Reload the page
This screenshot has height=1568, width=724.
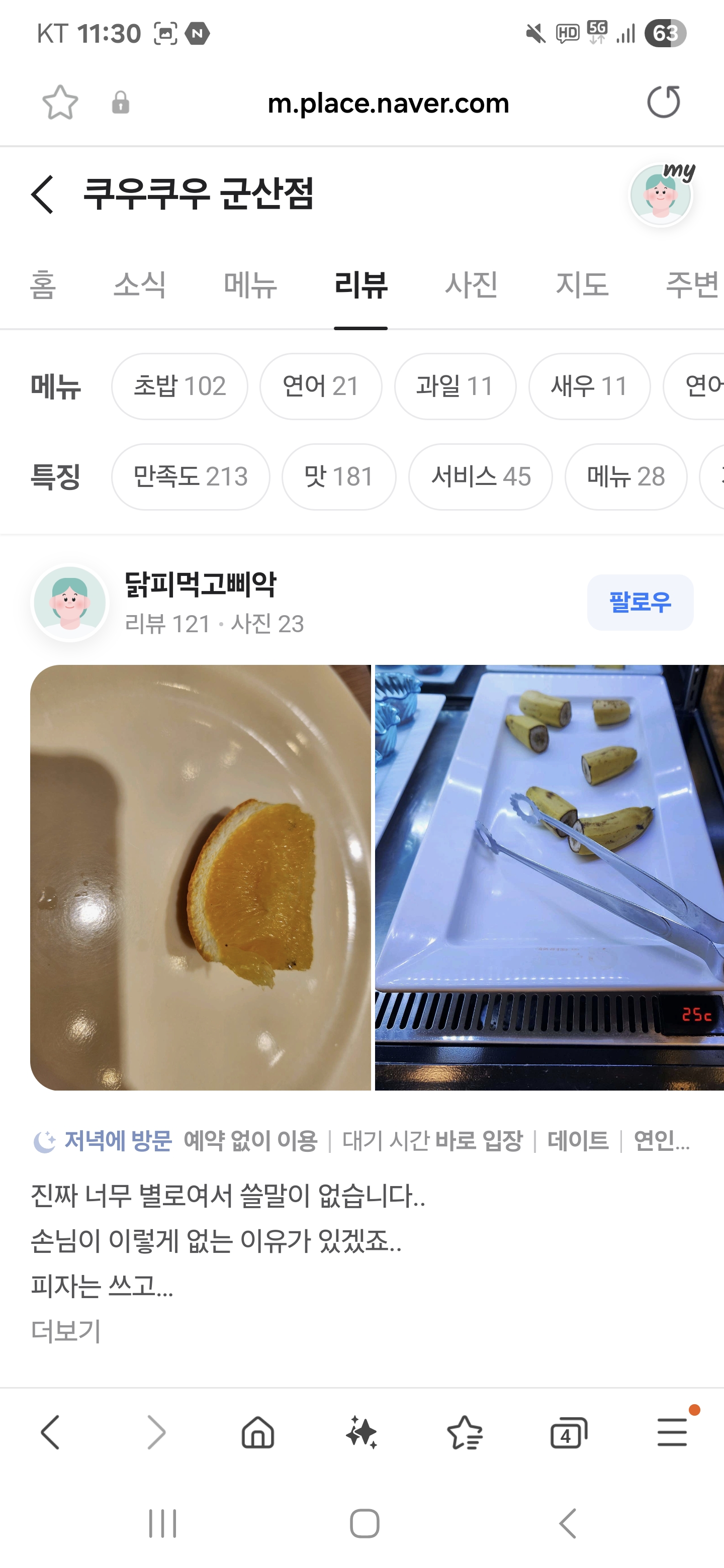tap(664, 102)
